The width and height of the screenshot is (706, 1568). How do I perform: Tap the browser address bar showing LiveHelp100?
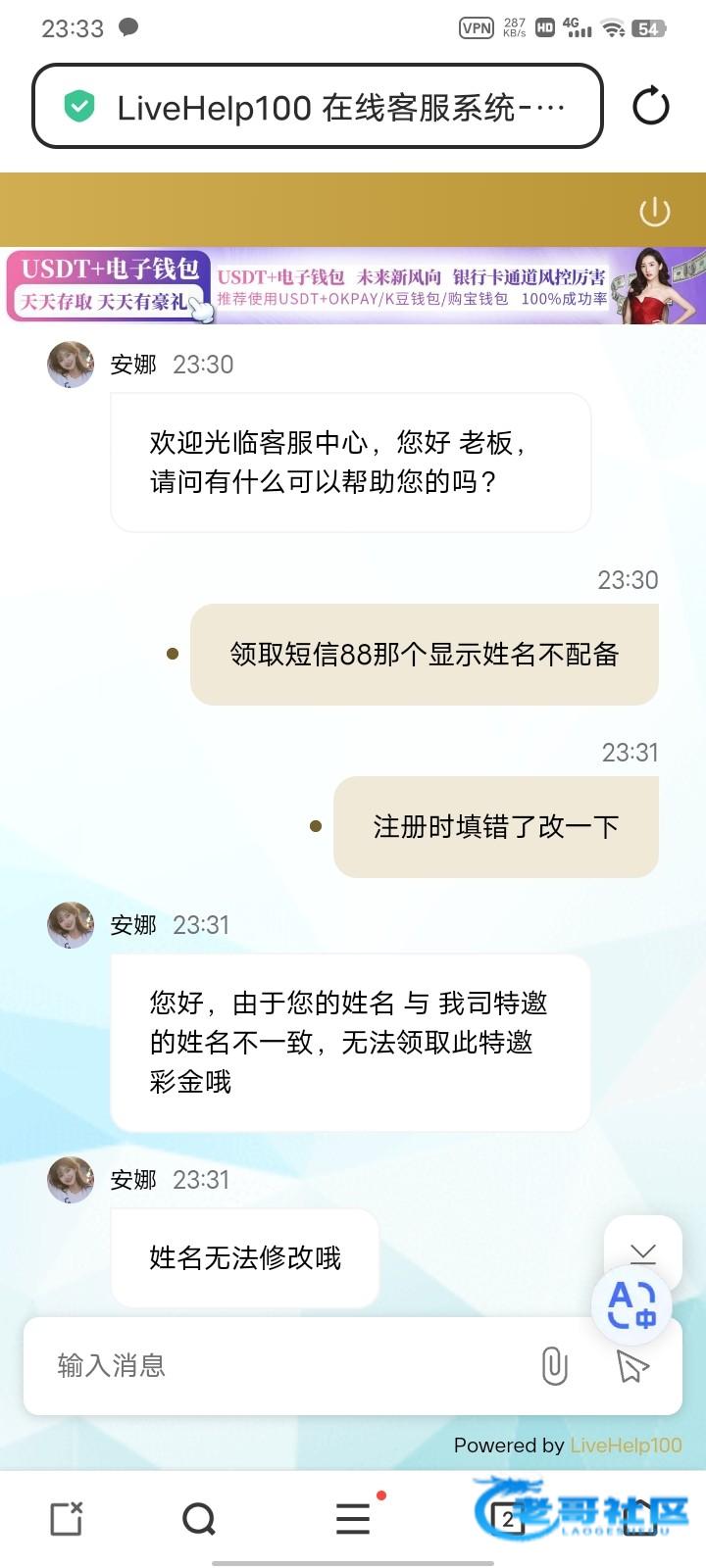(317, 107)
